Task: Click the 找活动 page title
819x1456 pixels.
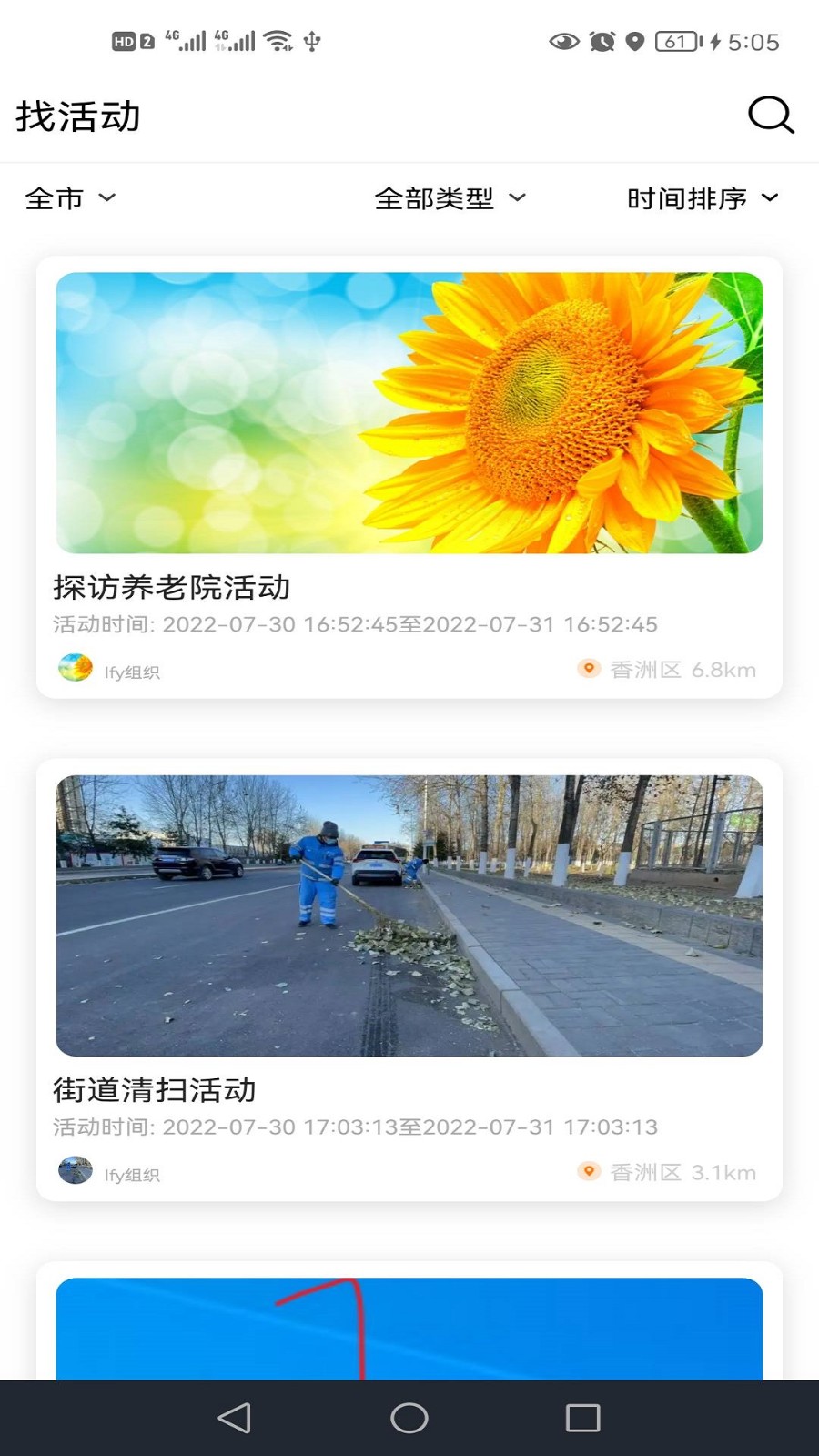Action: (x=77, y=115)
